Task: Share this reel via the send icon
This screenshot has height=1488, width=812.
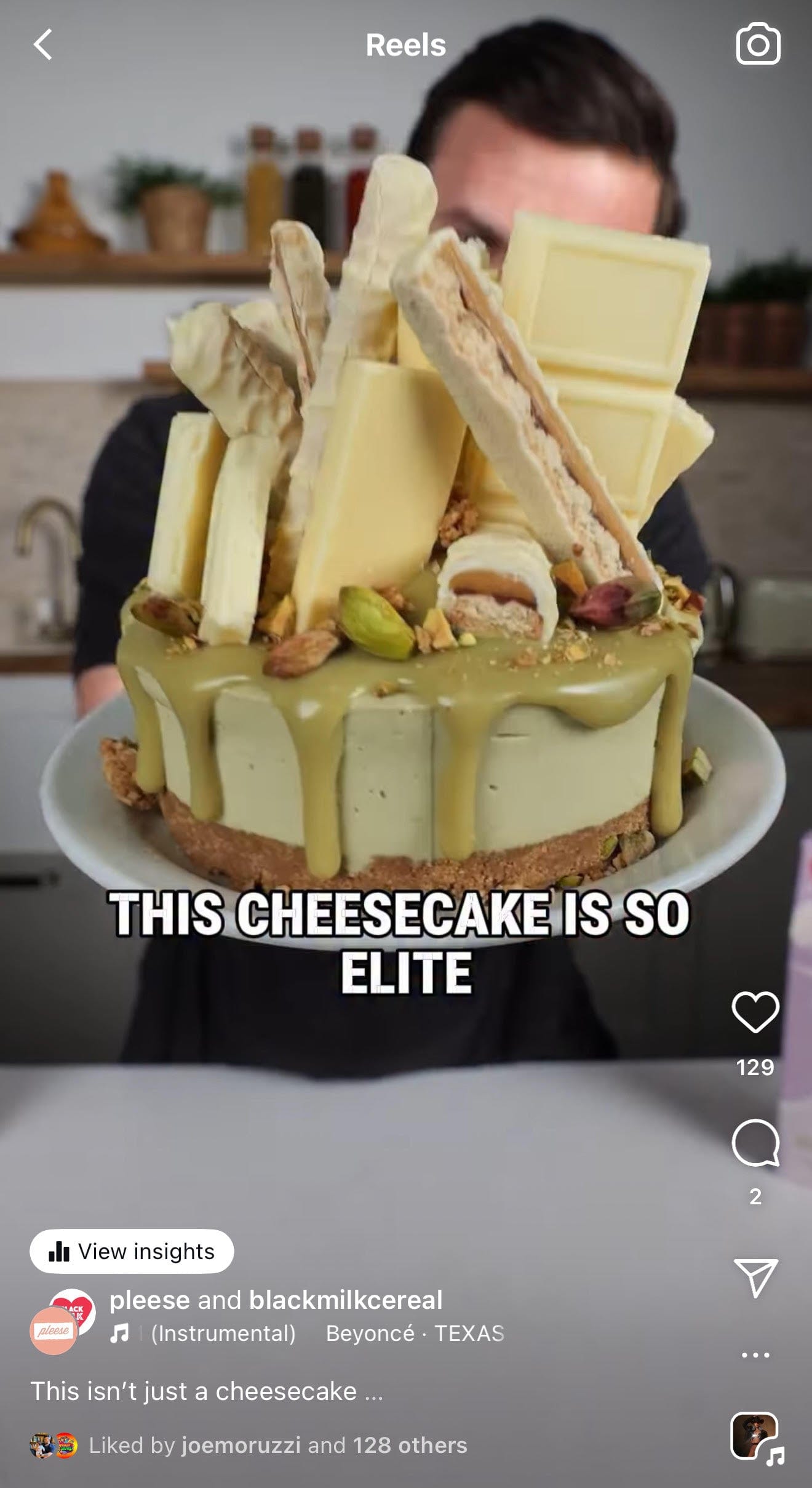Action: [x=755, y=1278]
